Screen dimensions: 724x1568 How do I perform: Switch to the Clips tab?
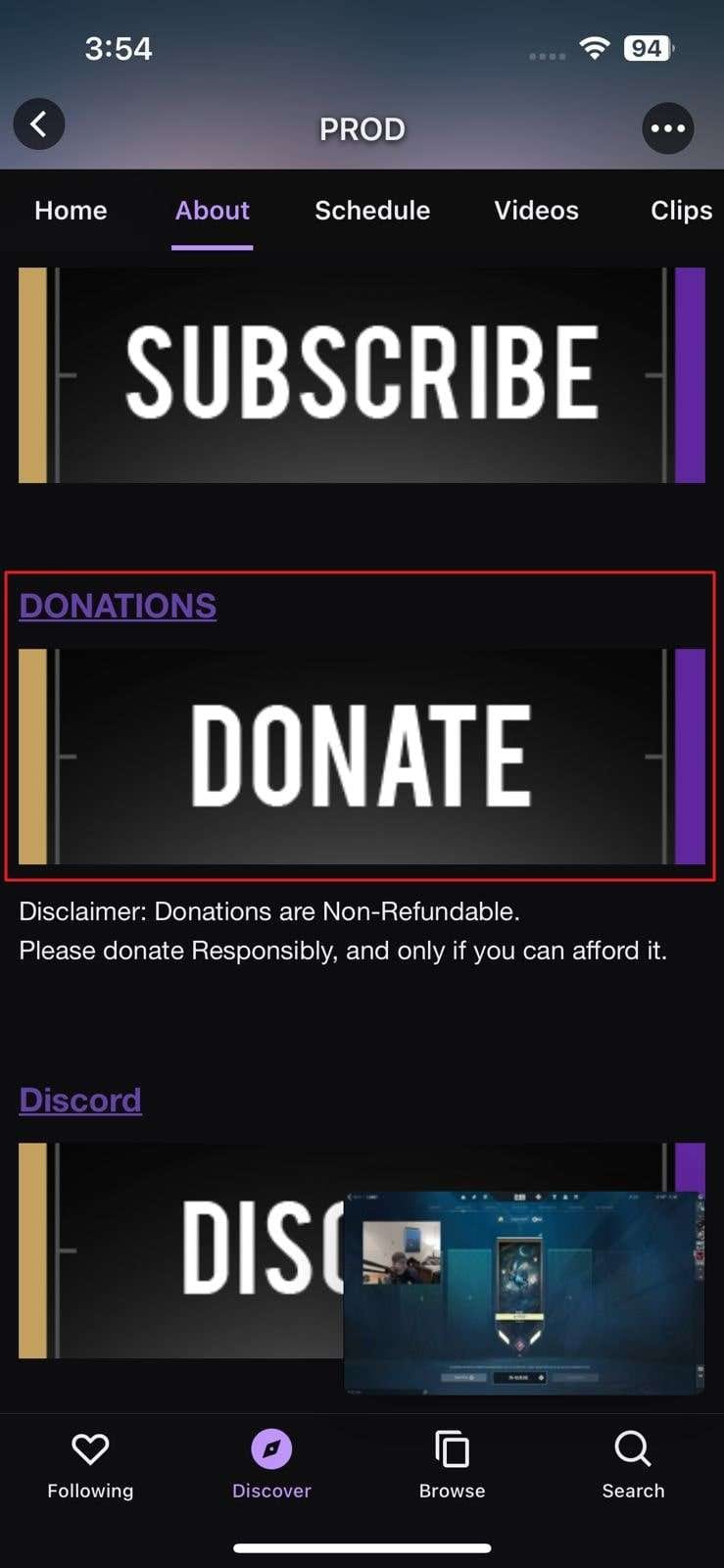[x=681, y=211]
